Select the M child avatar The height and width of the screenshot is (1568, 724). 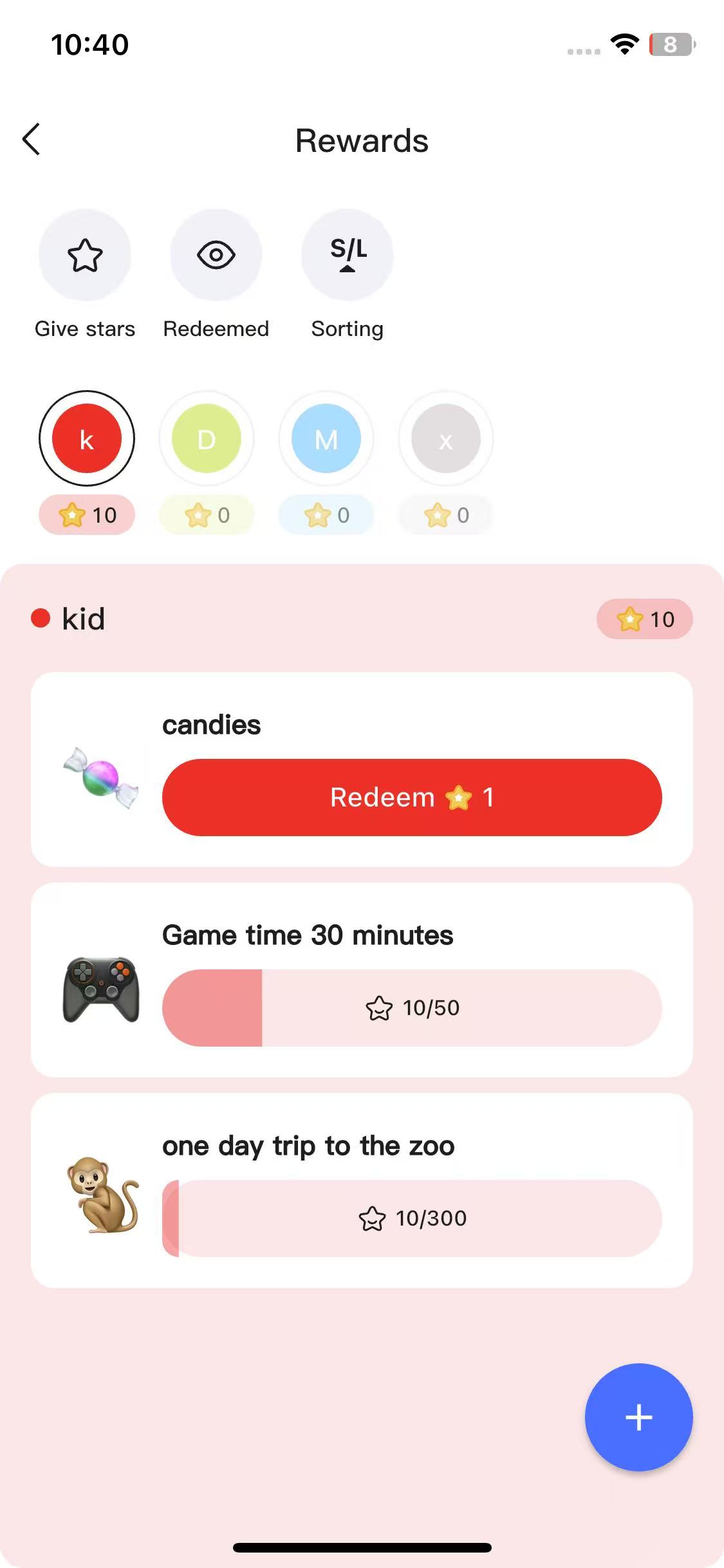click(326, 438)
